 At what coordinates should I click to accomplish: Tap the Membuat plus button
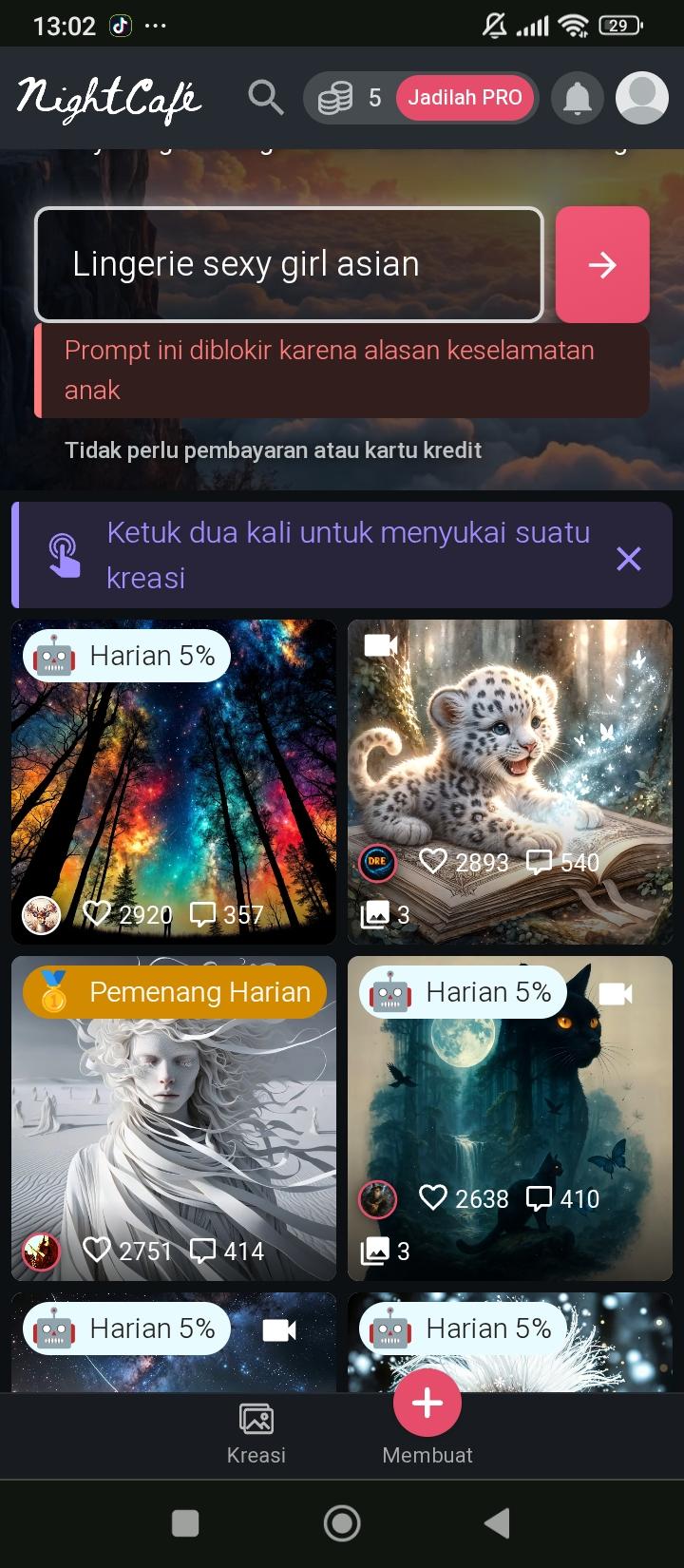point(427,1403)
